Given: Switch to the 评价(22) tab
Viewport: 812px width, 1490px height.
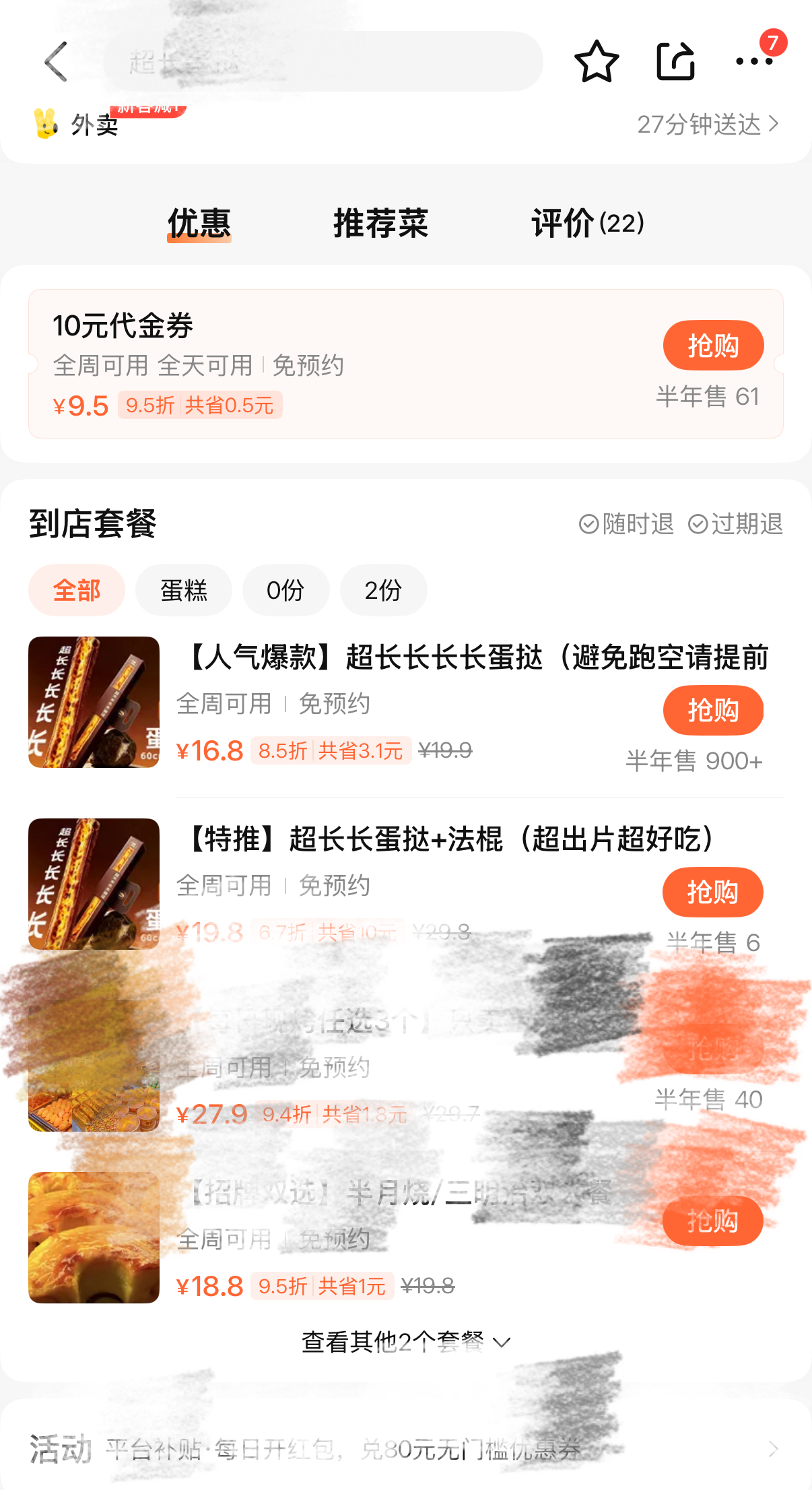Looking at the screenshot, I should pyautogui.click(x=588, y=223).
